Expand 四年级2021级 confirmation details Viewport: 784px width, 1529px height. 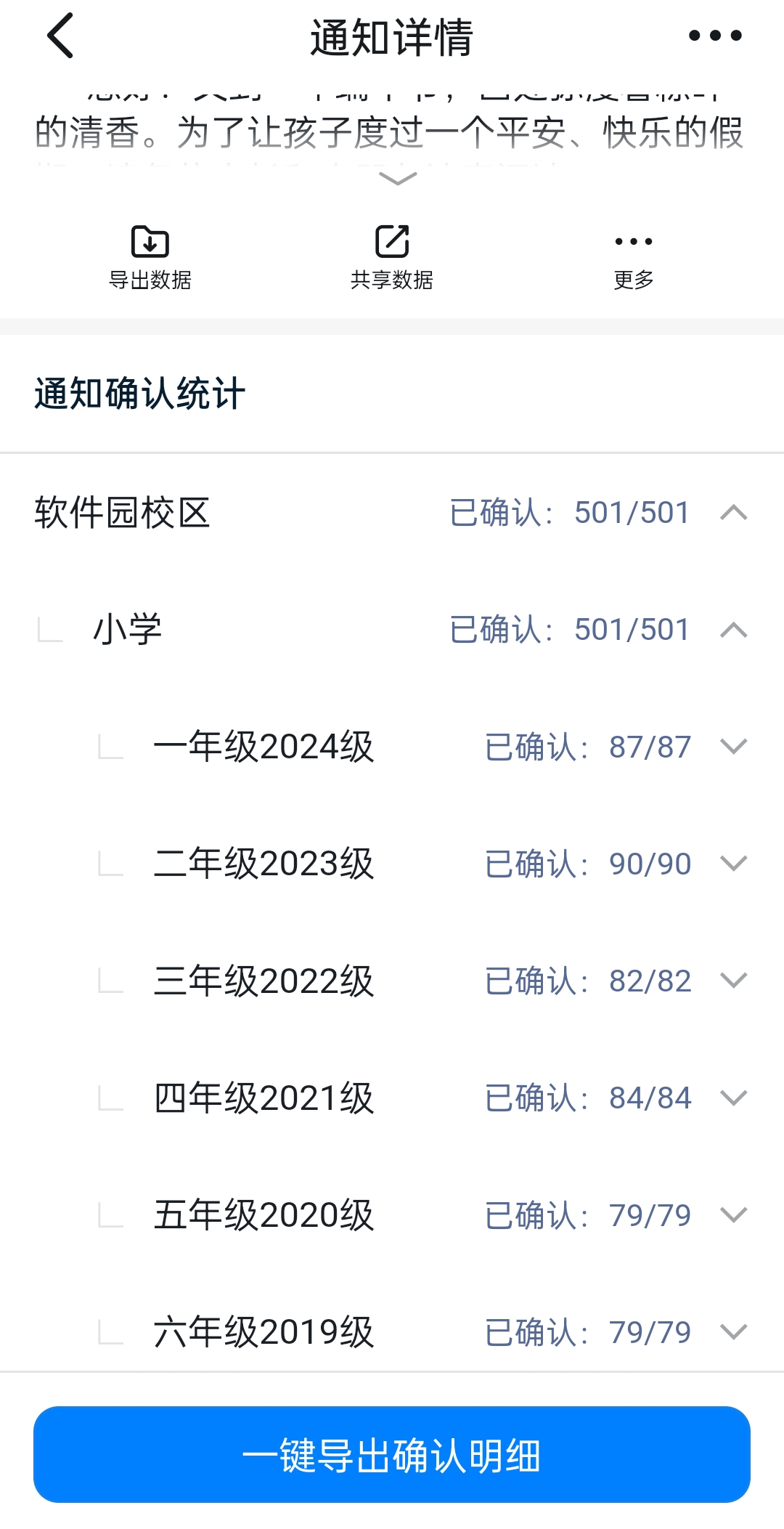coord(733,1098)
